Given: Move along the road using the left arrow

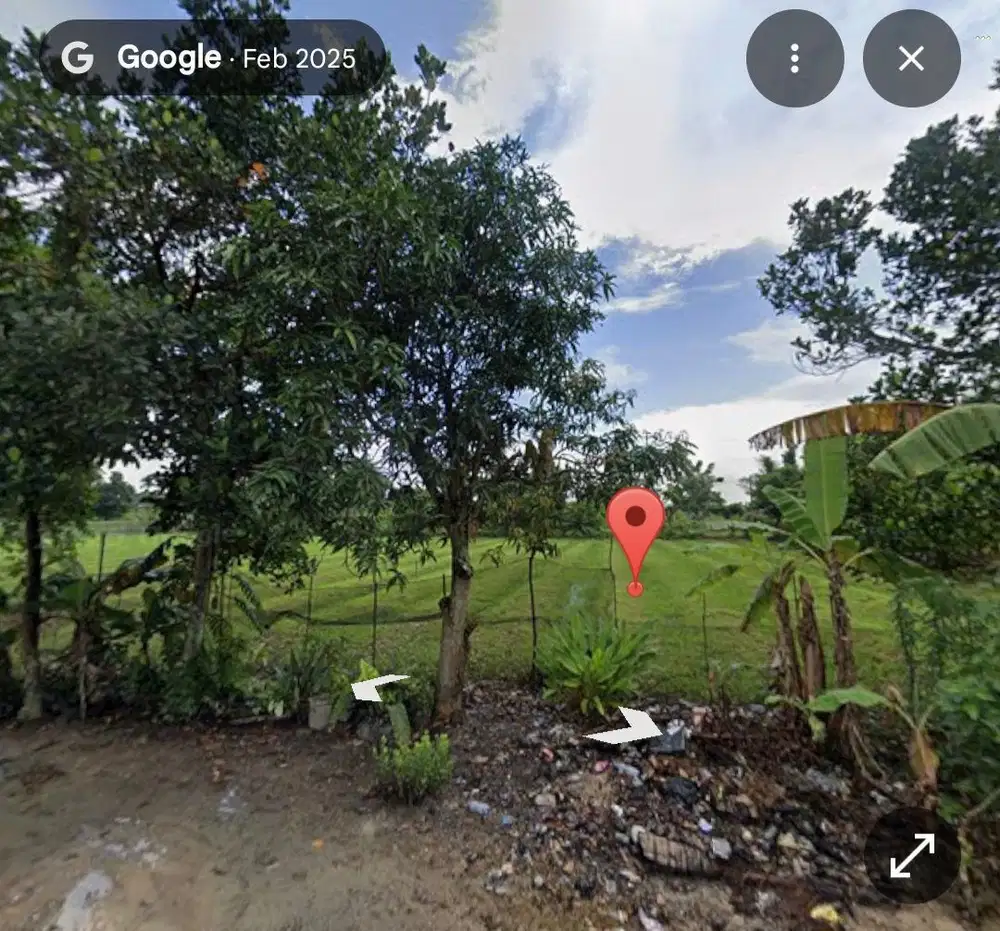Looking at the screenshot, I should [x=378, y=686].
